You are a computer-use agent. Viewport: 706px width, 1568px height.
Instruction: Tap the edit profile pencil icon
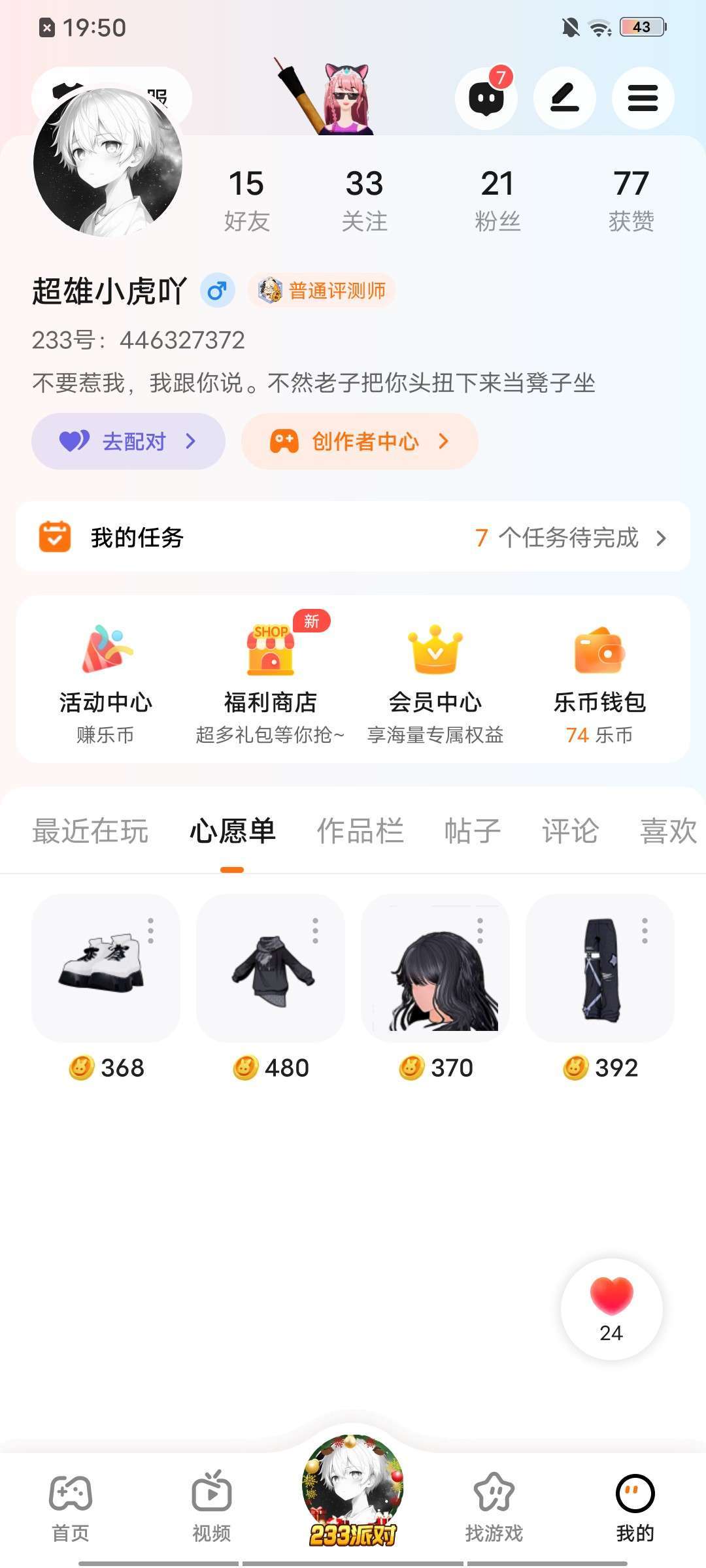coord(564,99)
